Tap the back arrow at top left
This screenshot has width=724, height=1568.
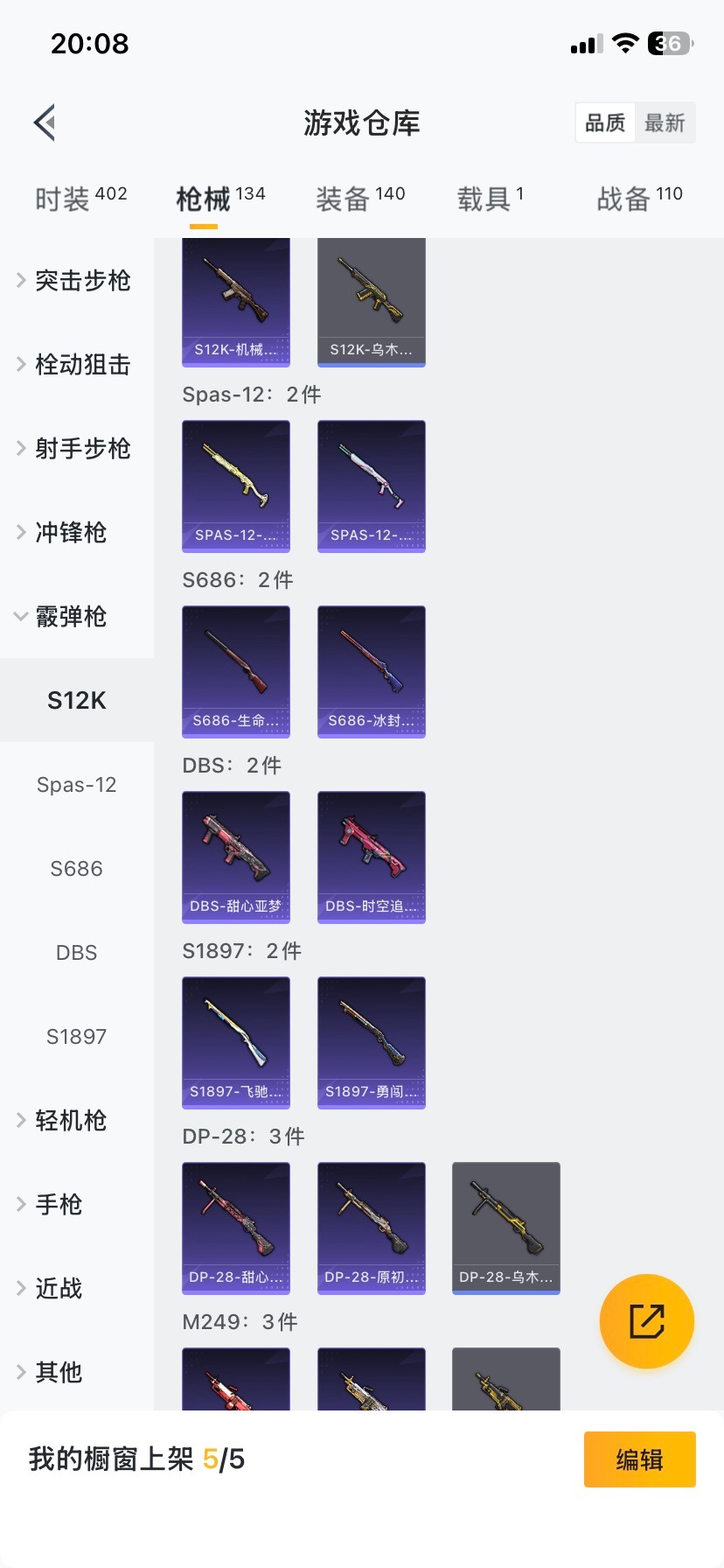click(x=44, y=122)
